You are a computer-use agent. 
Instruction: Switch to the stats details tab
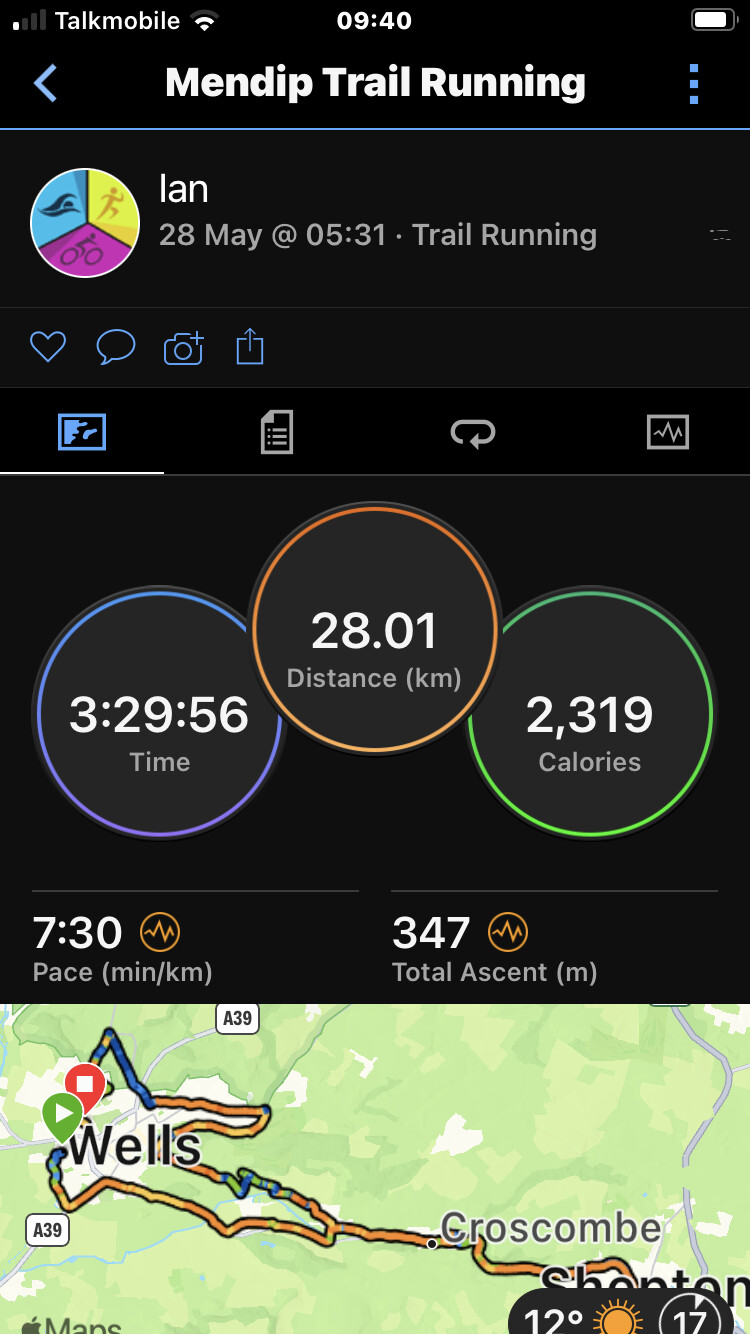pyautogui.click(x=277, y=432)
